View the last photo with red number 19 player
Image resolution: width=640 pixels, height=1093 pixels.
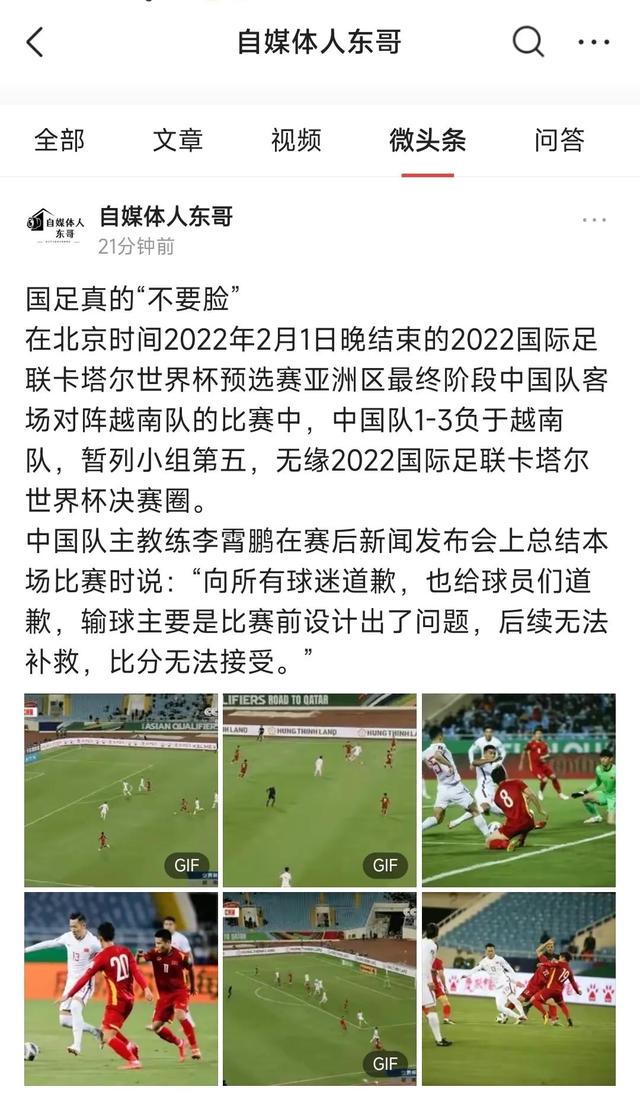pyautogui.click(x=518, y=988)
